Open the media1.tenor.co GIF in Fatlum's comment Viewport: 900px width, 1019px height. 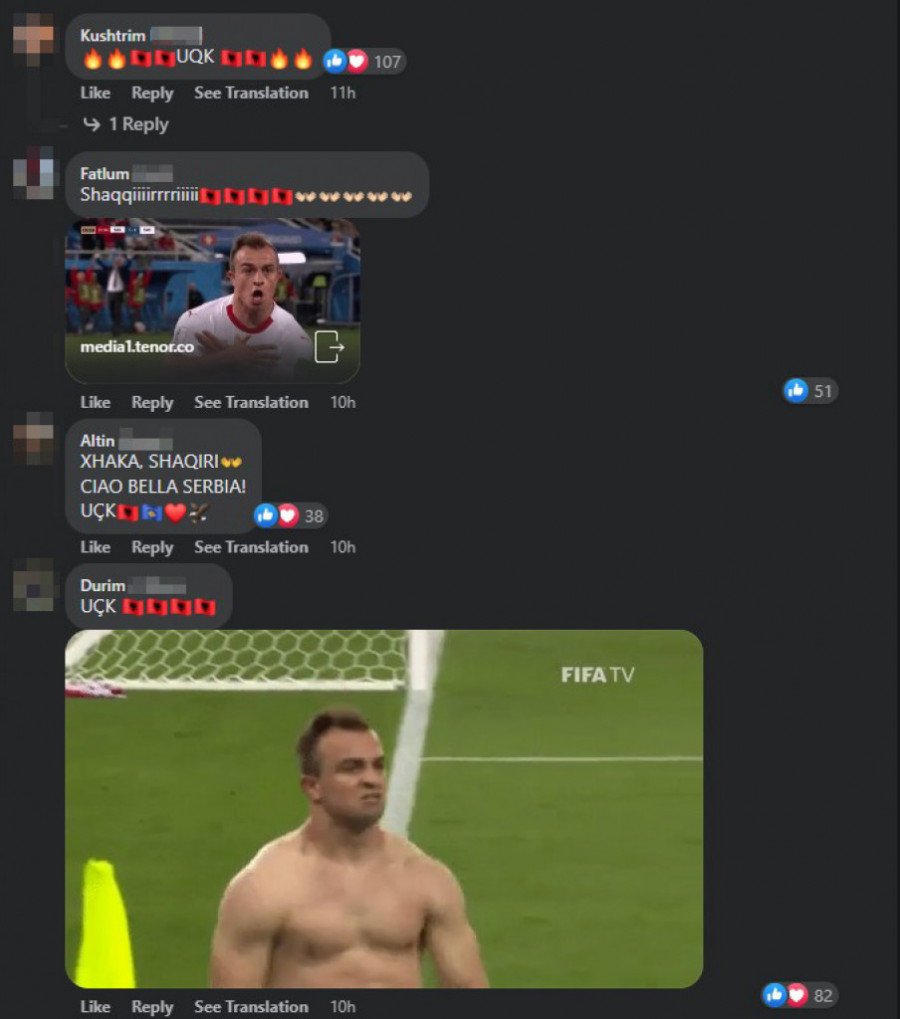pos(212,300)
